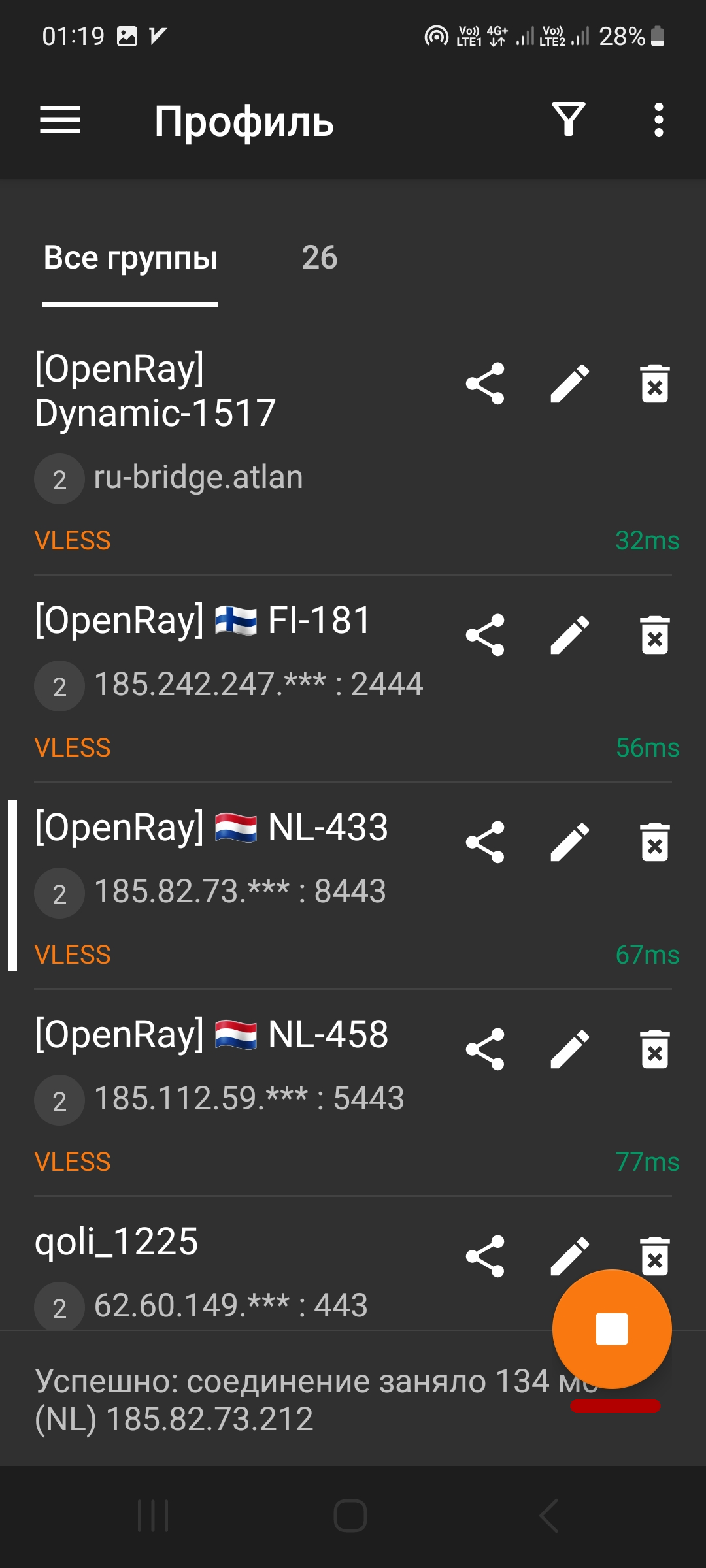The image size is (706, 1568).
Task: Open the hamburger drawer menu
Action: coord(60,120)
